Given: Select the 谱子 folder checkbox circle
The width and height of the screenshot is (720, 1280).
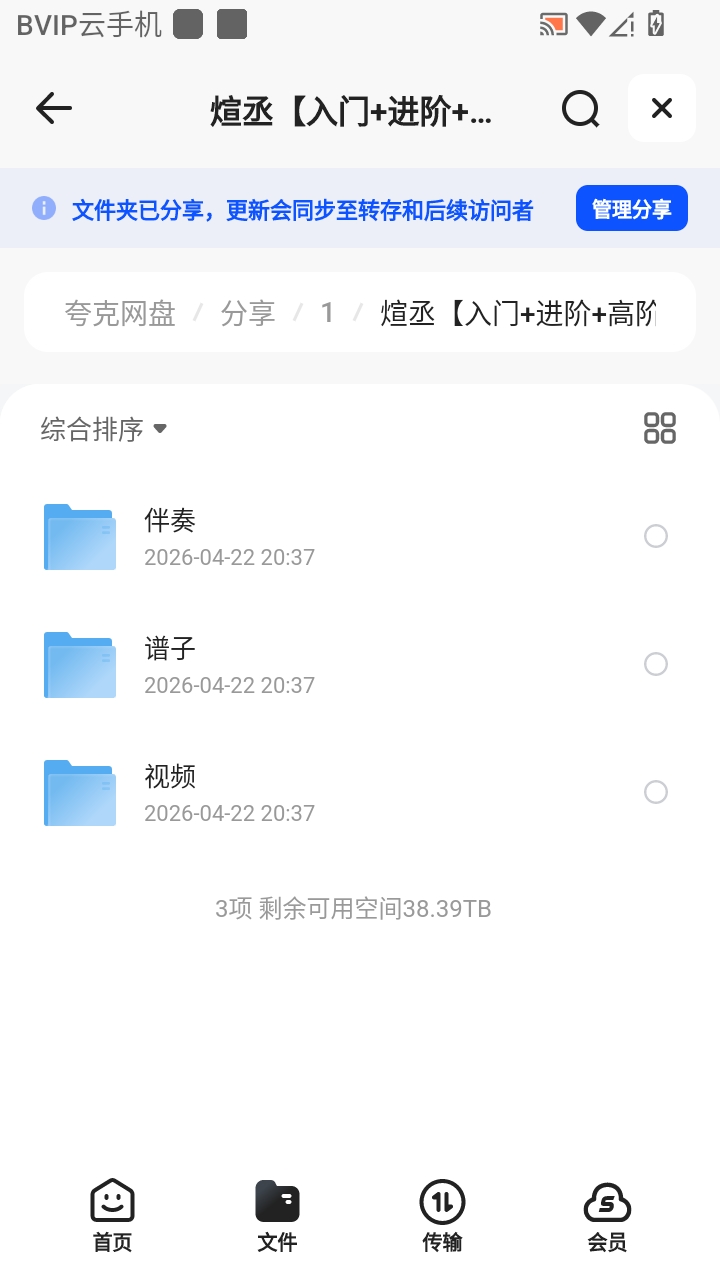Looking at the screenshot, I should [656, 664].
